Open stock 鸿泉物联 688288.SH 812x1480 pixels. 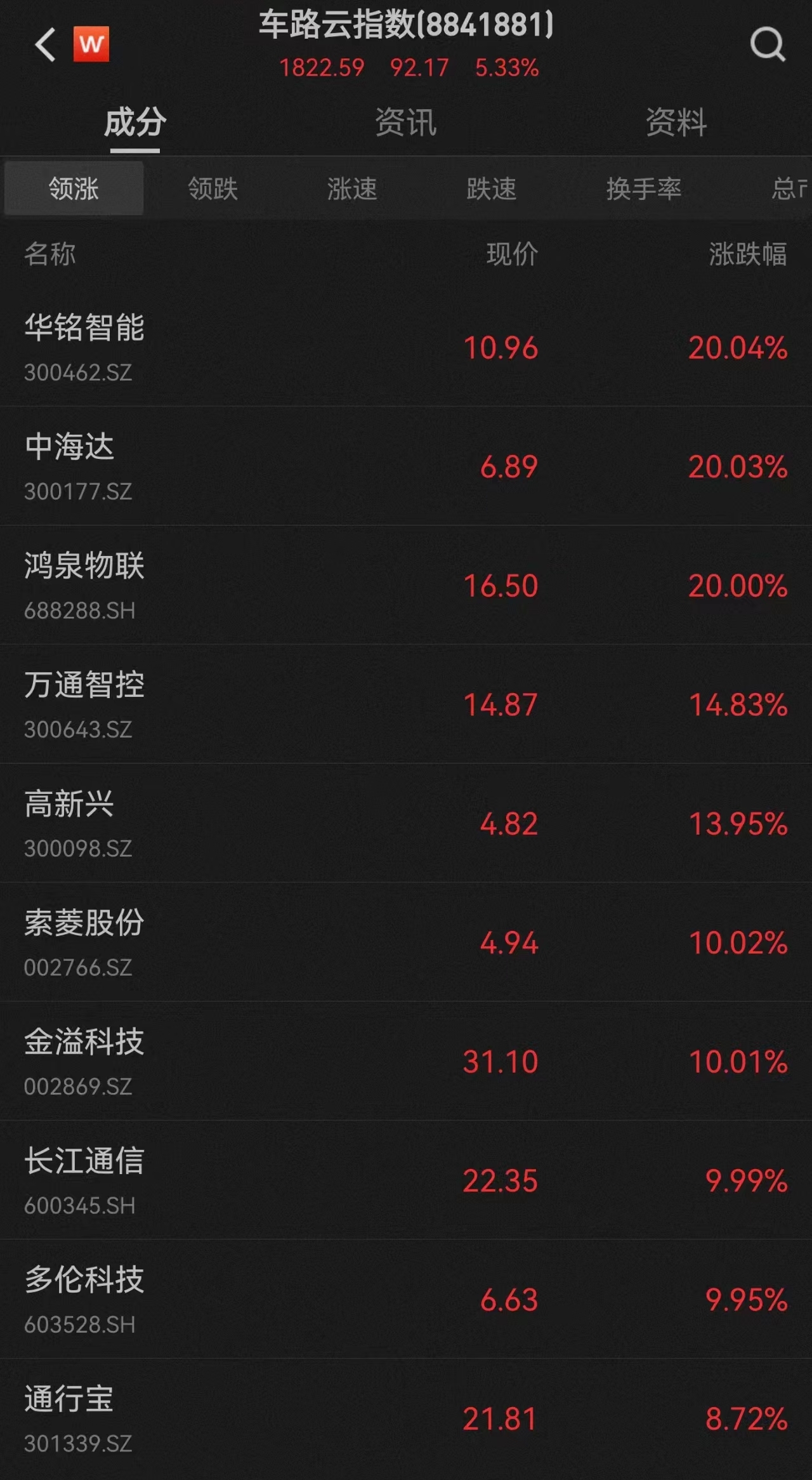[406, 585]
